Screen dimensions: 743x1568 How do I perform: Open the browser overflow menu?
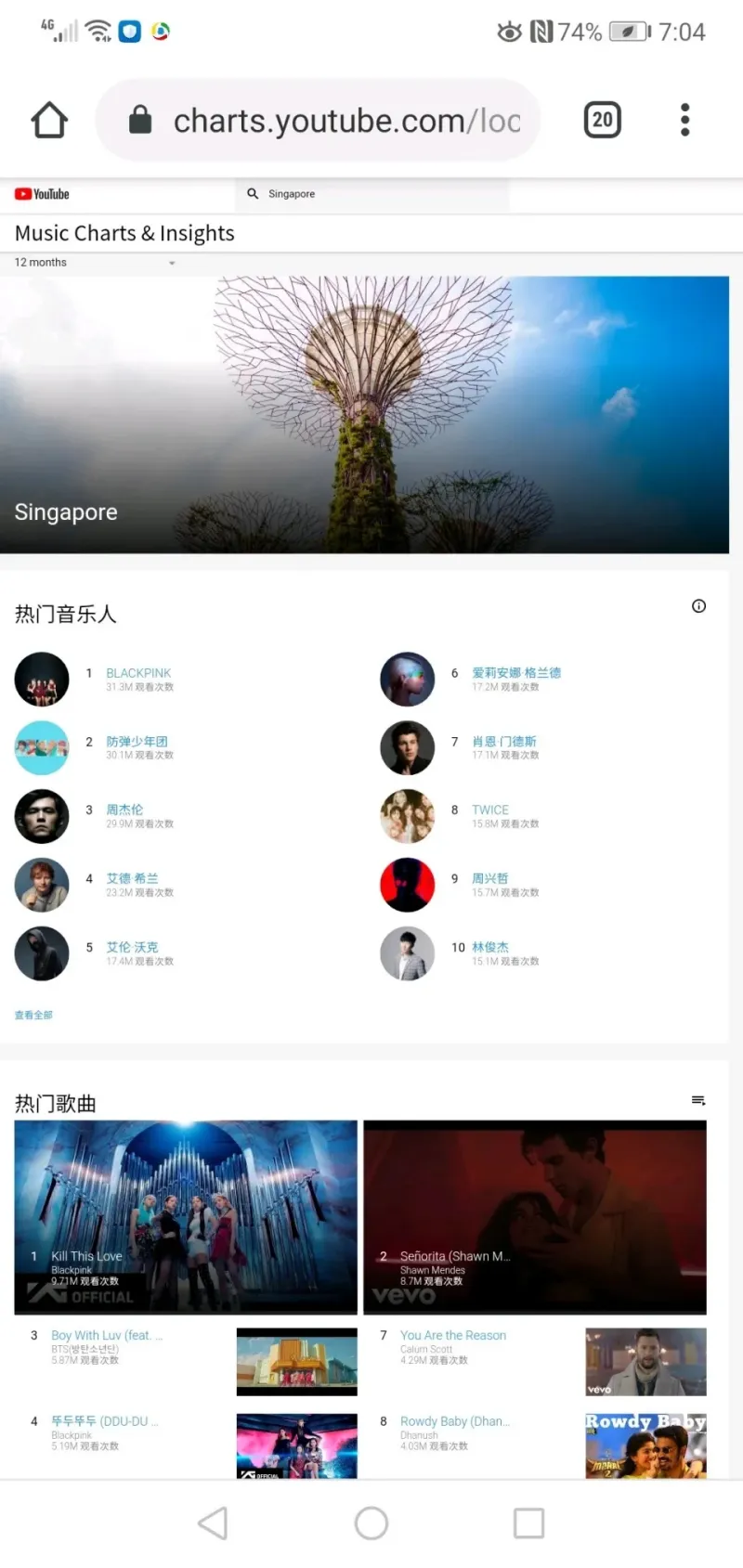point(684,121)
